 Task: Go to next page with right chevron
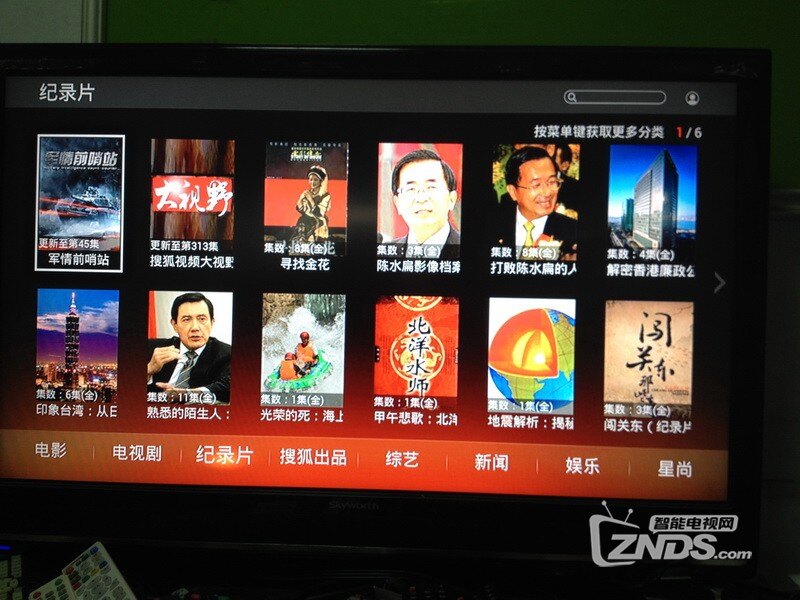(x=719, y=284)
